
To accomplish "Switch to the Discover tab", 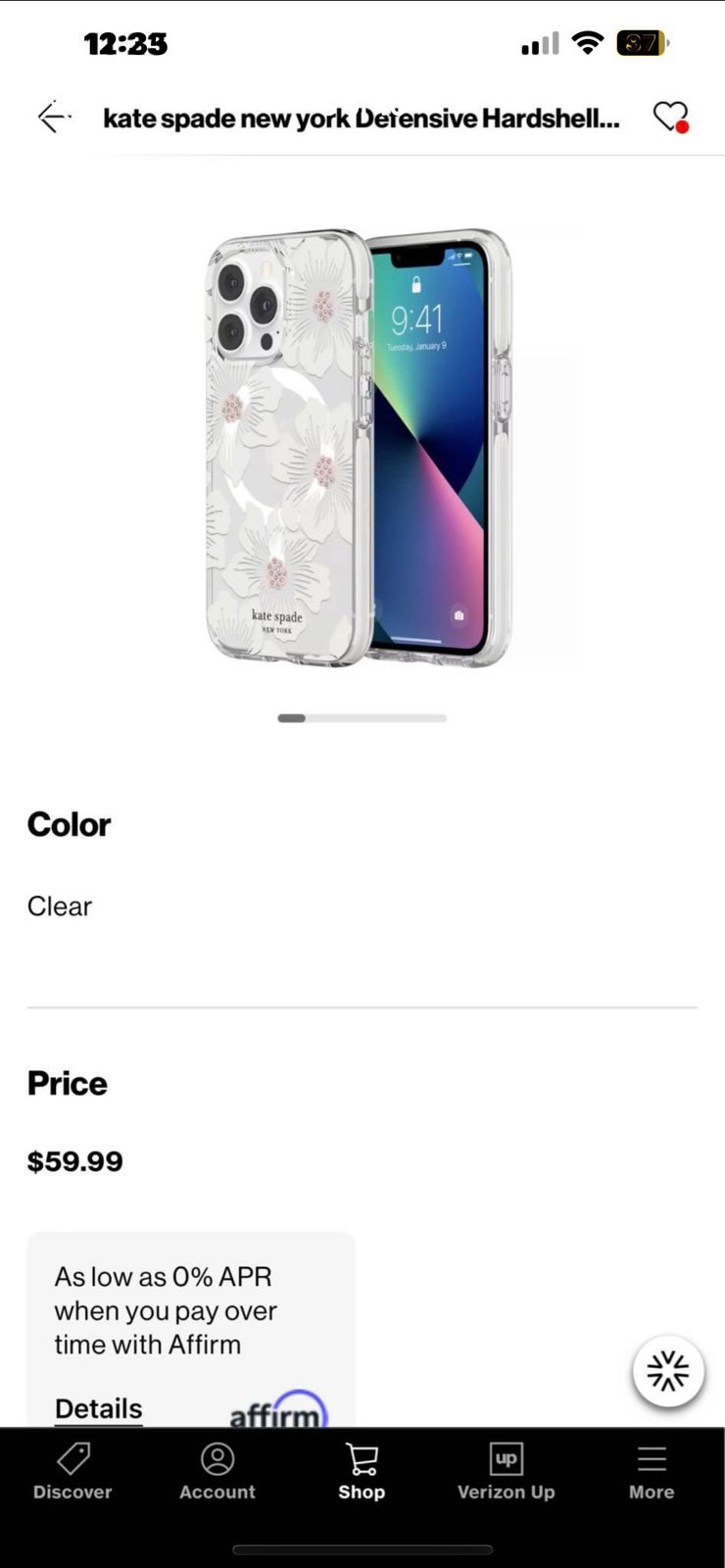I will point(72,1472).
